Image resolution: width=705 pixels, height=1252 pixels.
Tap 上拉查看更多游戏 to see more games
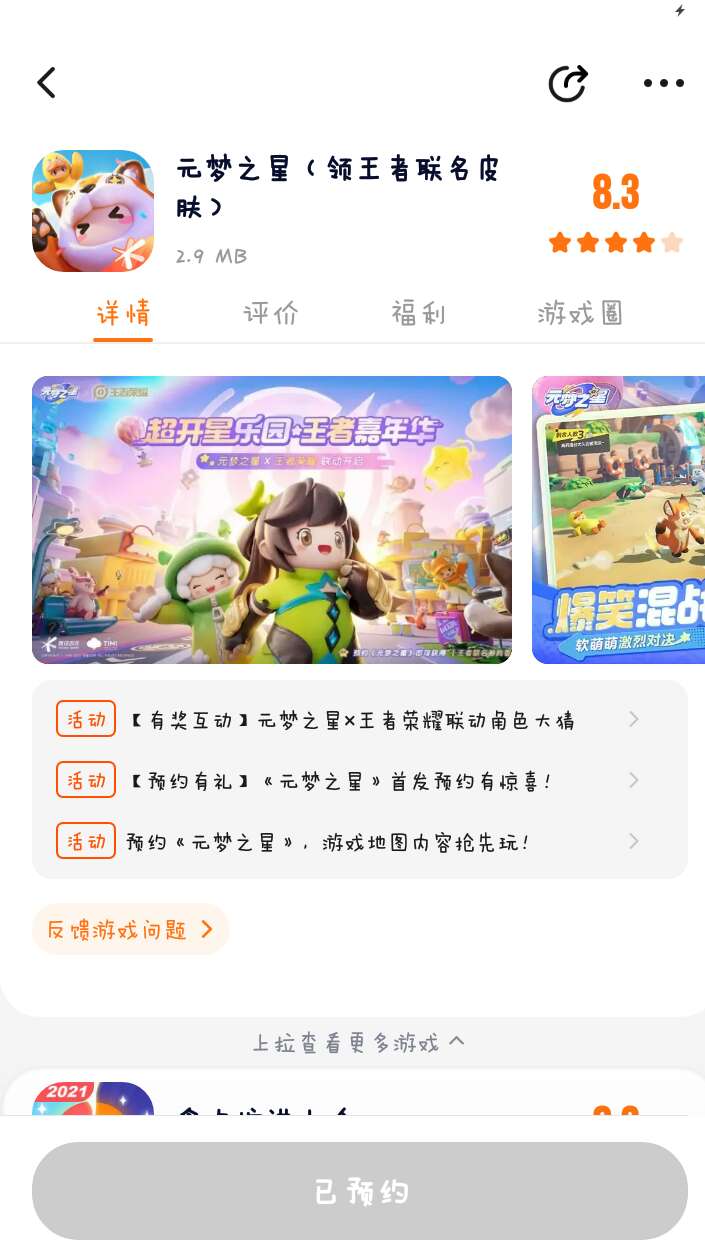pyautogui.click(x=358, y=1043)
